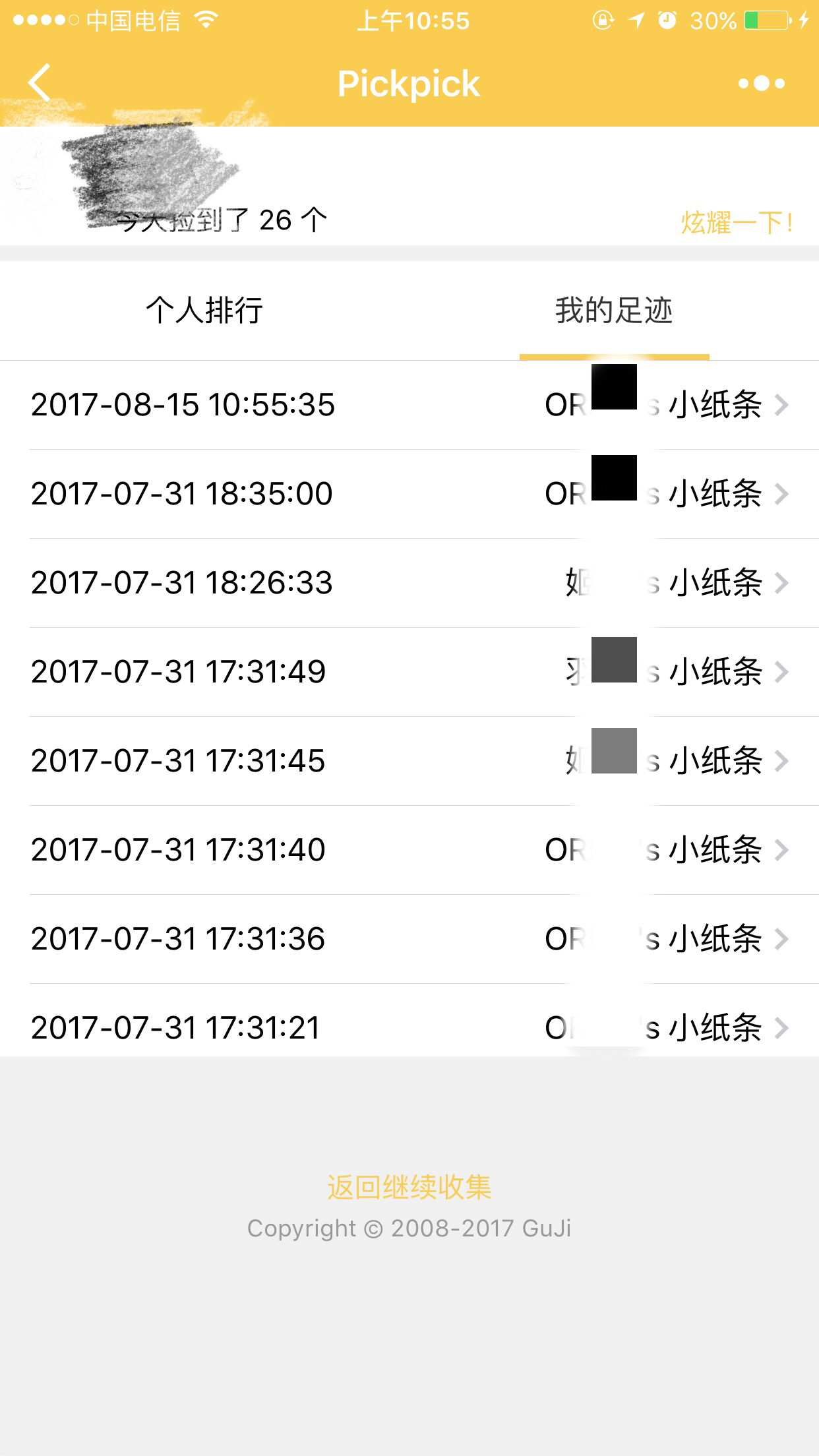Select the 我的足迹 tab
This screenshot has height=1456, width=819.
tap(614, 311)
